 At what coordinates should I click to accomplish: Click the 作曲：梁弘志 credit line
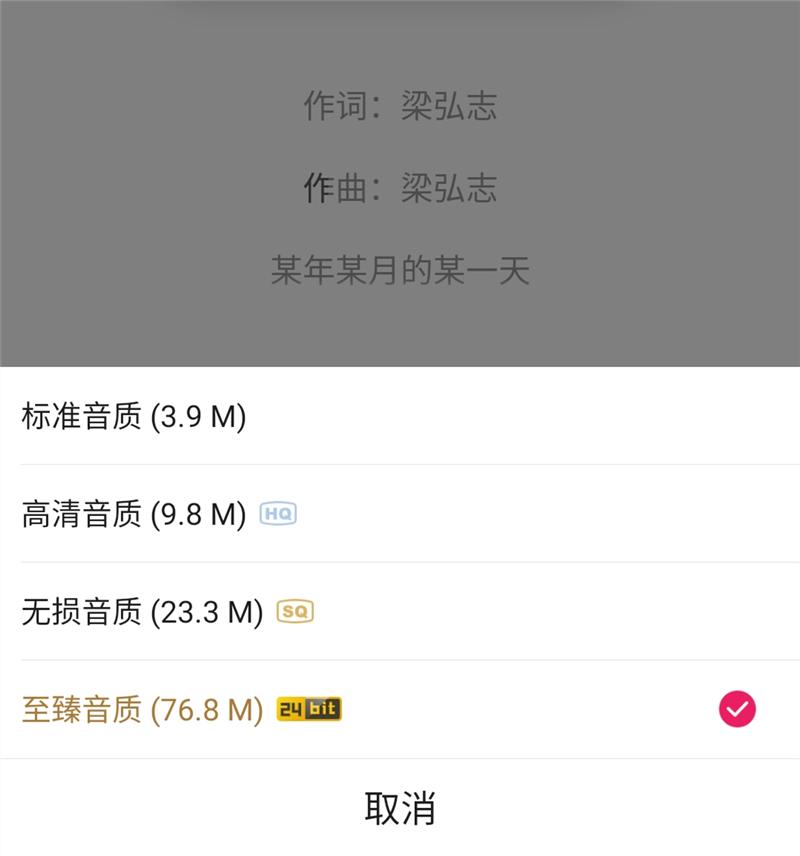(x=399, y=184)
